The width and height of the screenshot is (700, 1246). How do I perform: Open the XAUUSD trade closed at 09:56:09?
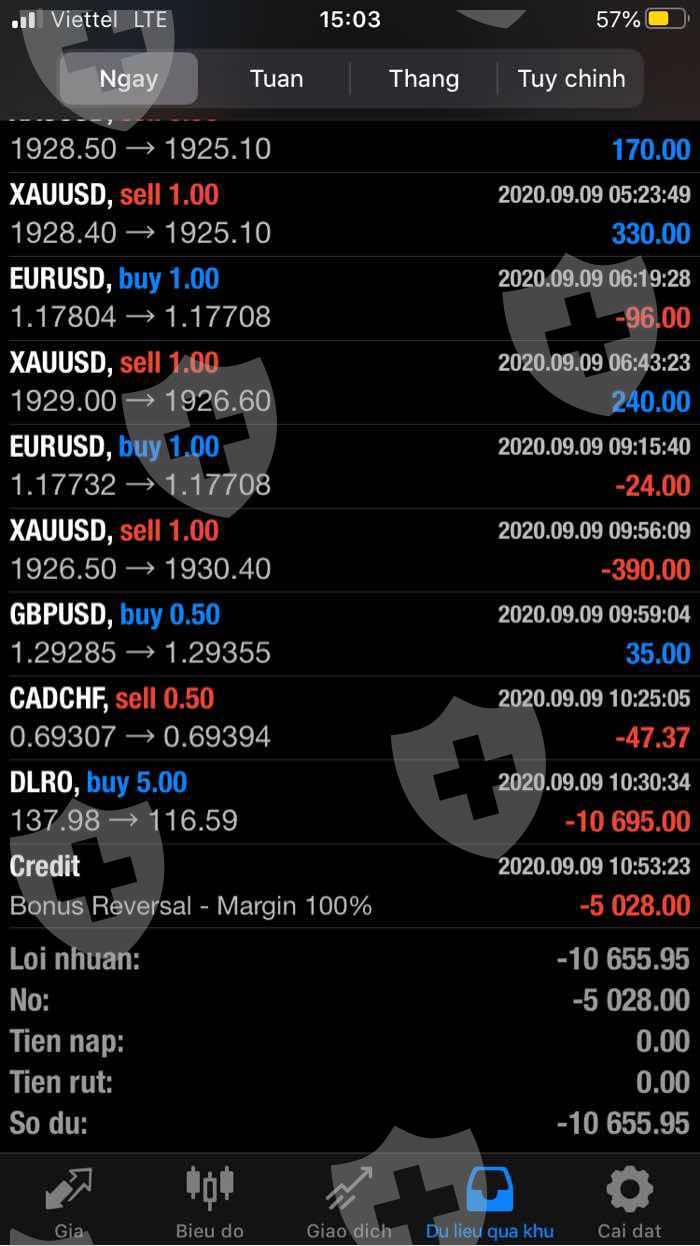[x=350, y=550]
